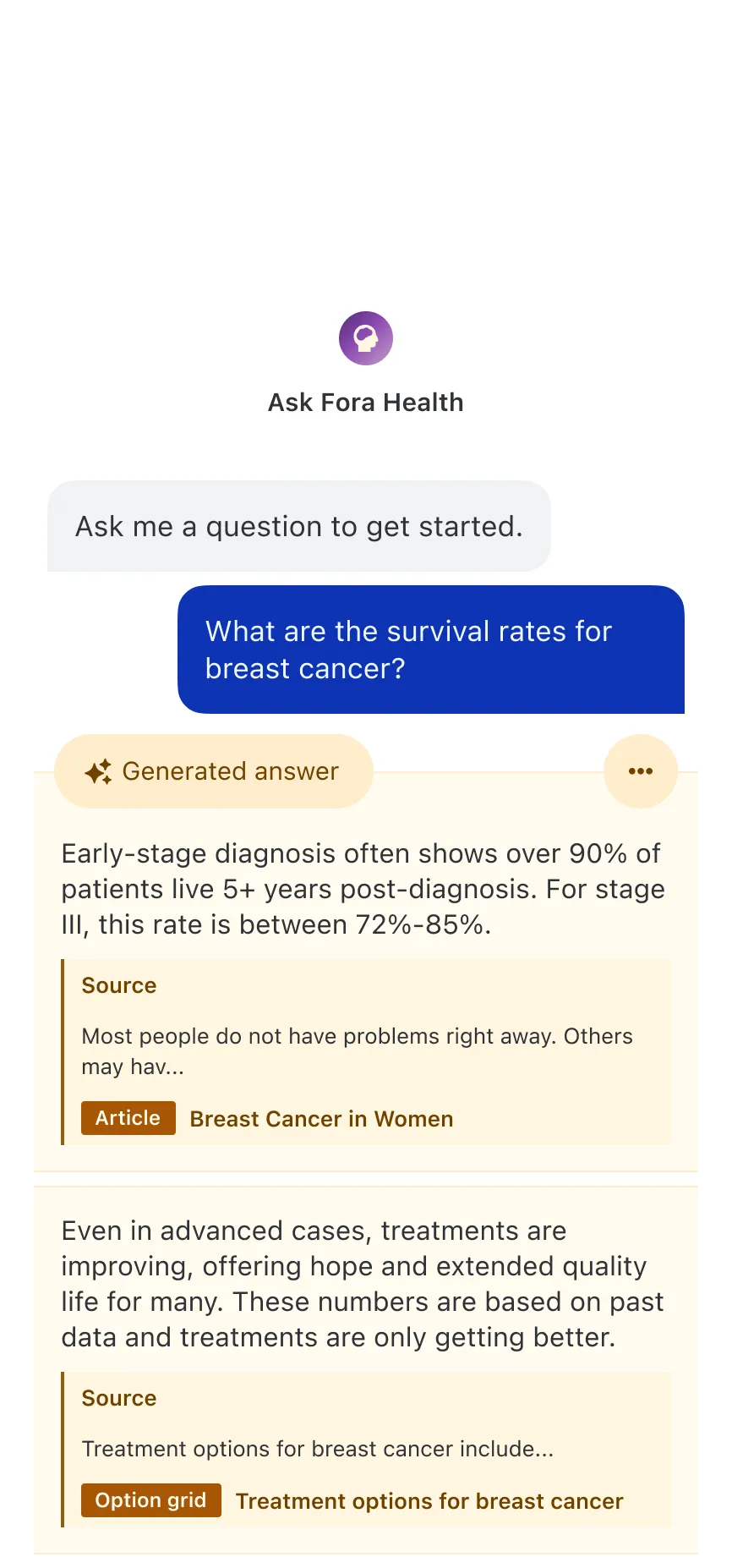Click the 'Ask me a question' greeting bubble

[298, 525]
